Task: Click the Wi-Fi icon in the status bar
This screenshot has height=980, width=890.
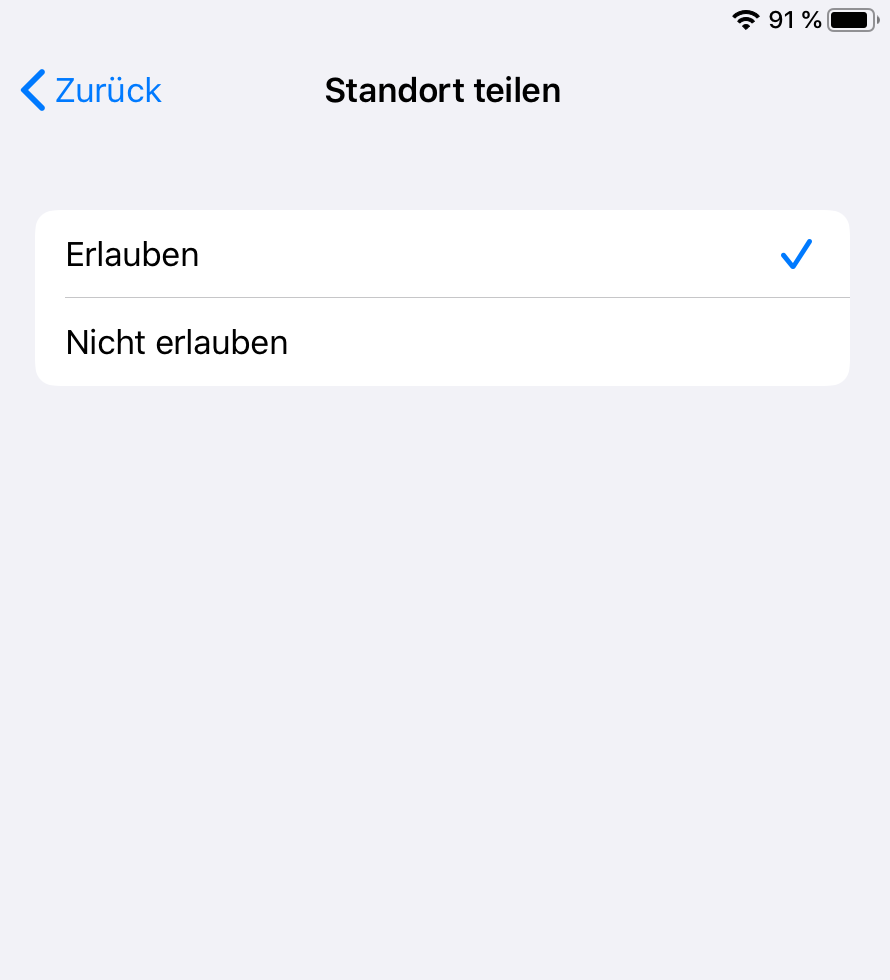Action: (745, 19)
